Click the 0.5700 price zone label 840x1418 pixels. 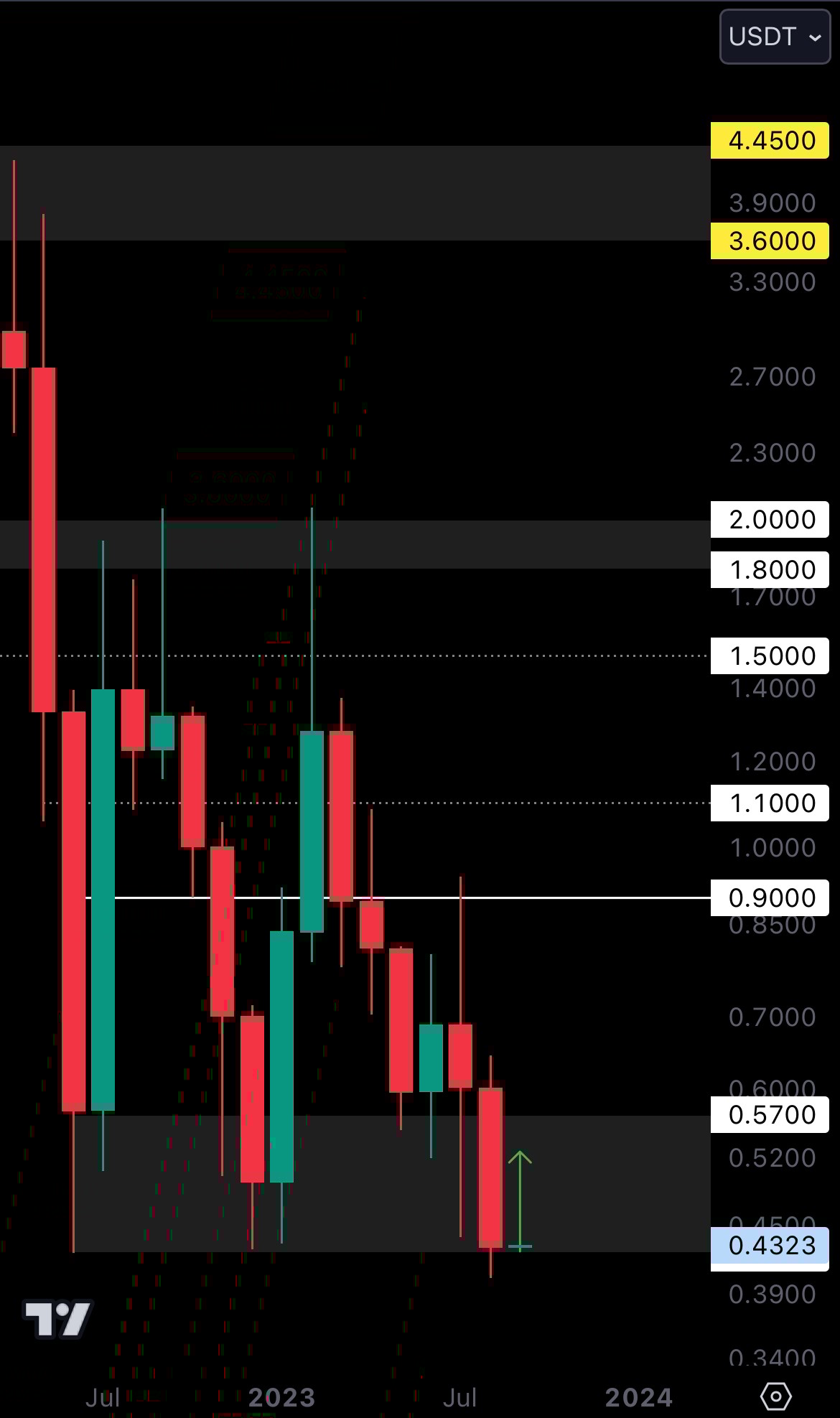(x=769, y=1114)
